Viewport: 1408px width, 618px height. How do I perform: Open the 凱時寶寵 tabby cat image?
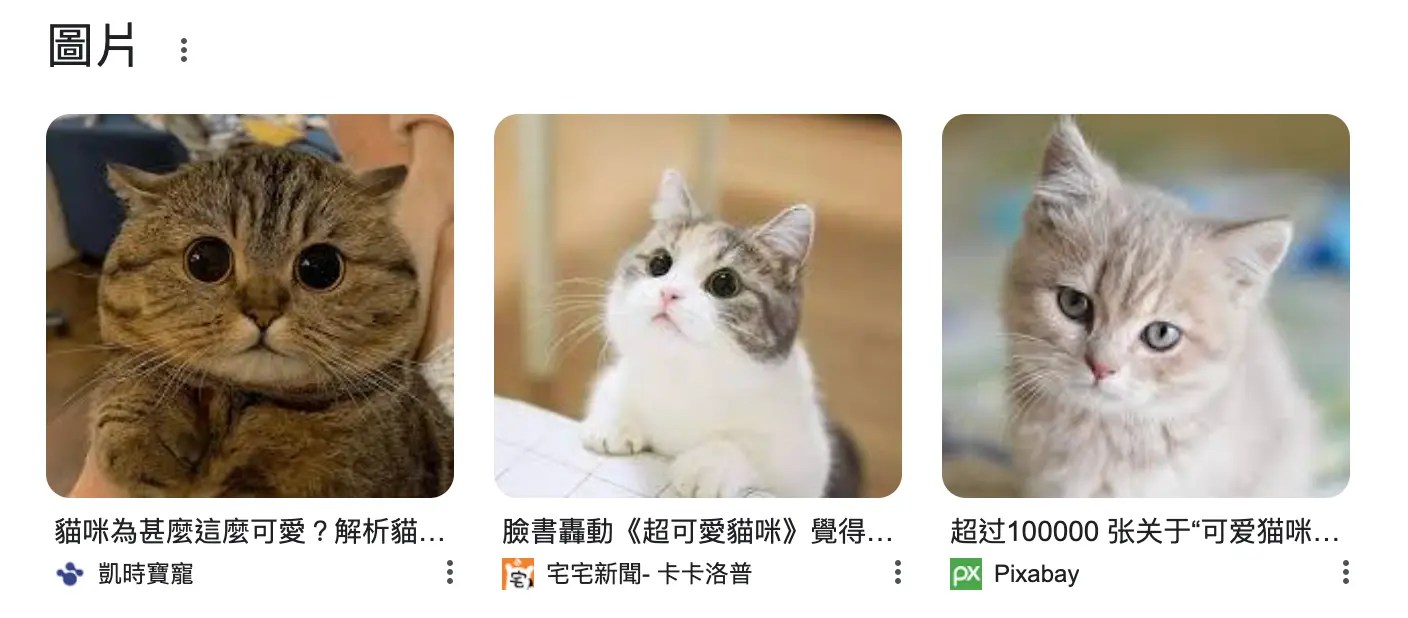[x=250, y=305]
